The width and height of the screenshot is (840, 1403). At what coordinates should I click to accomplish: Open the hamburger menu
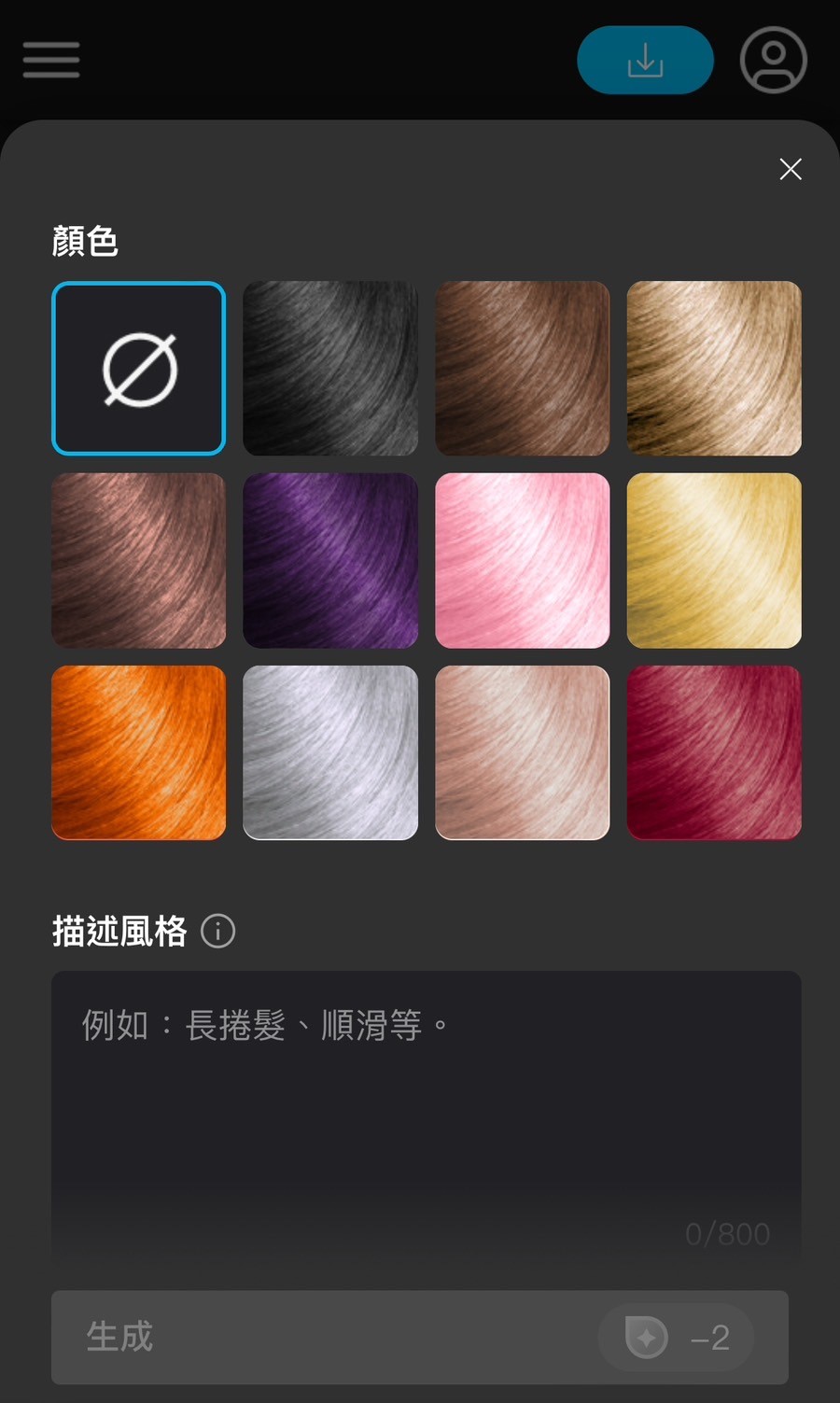(51, 60)
